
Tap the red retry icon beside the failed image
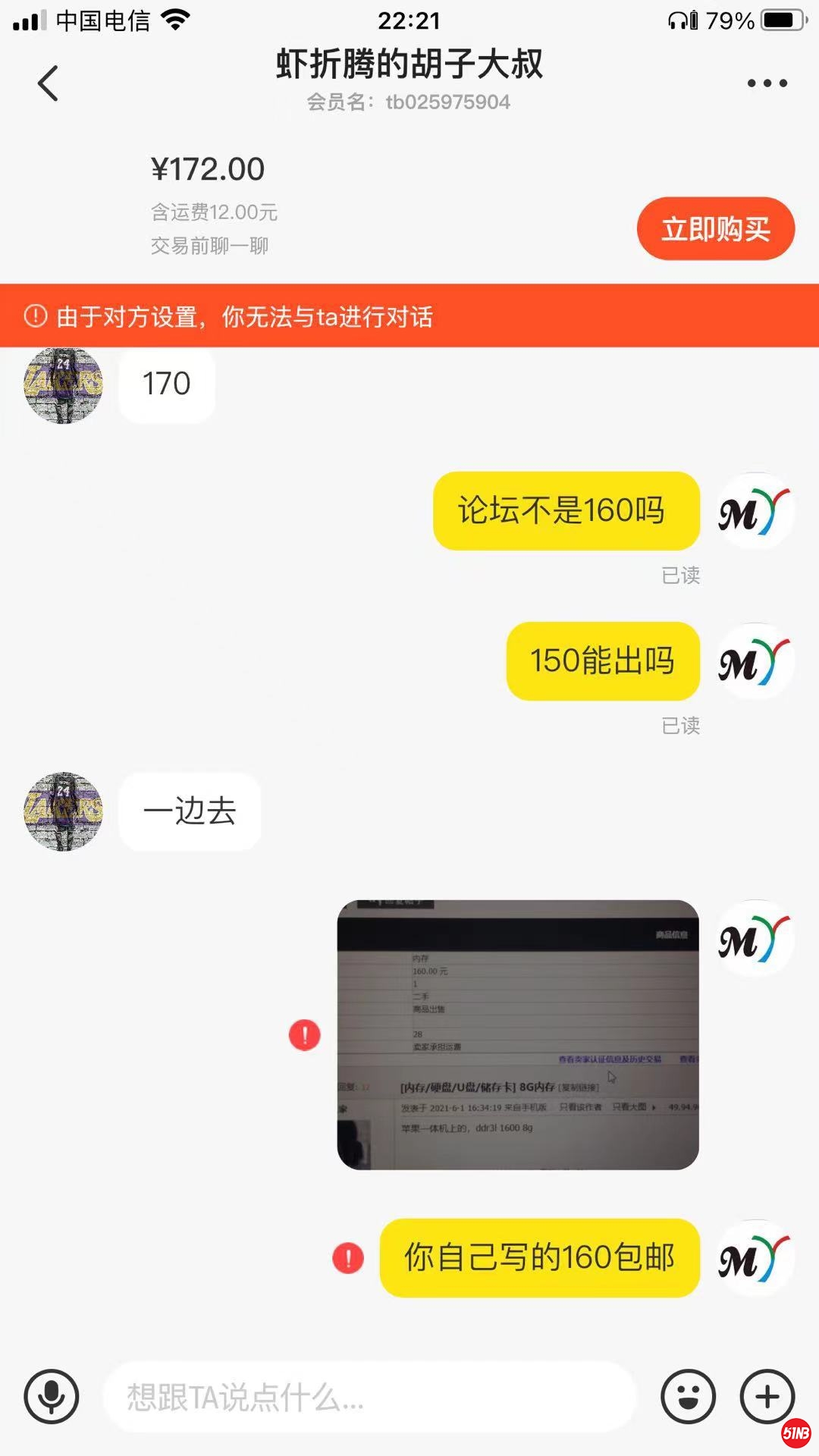coord(305,1034)
